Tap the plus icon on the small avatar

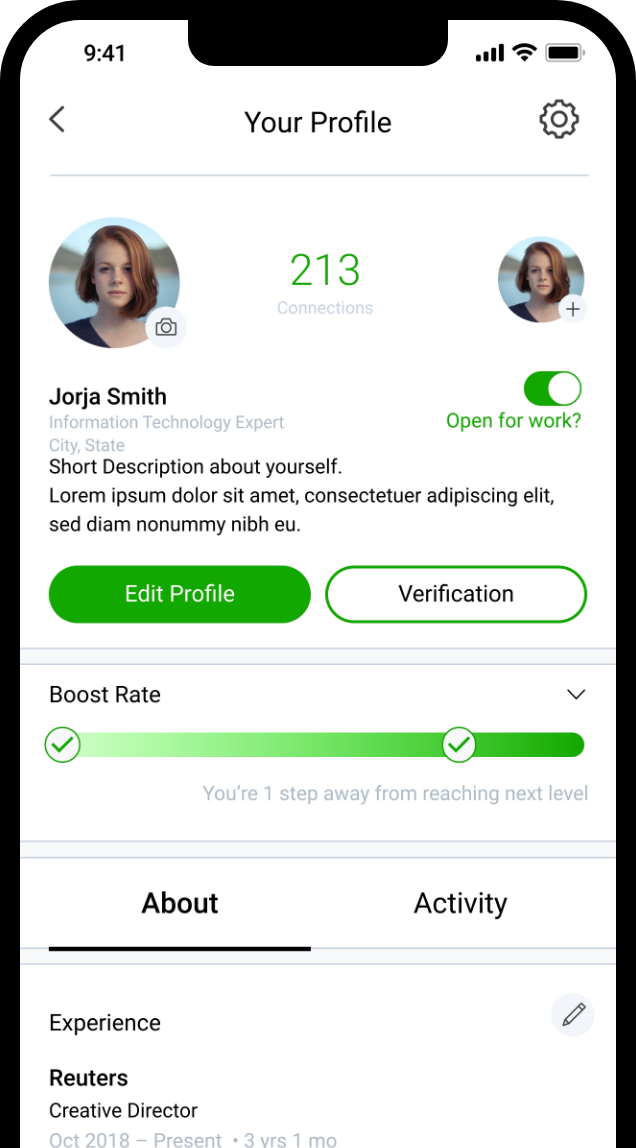573,310
